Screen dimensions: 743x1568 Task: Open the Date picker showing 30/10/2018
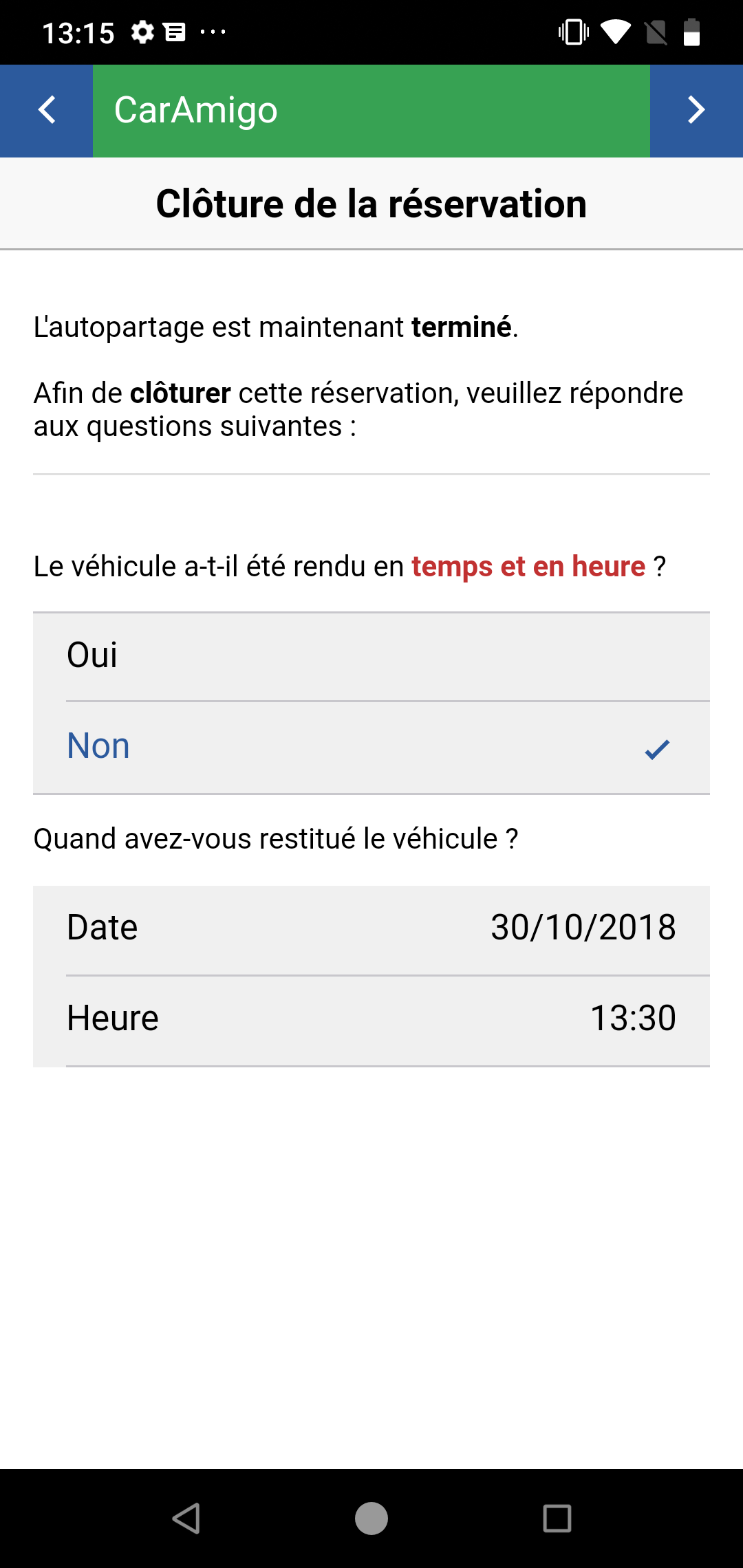(x=371, y=930)
